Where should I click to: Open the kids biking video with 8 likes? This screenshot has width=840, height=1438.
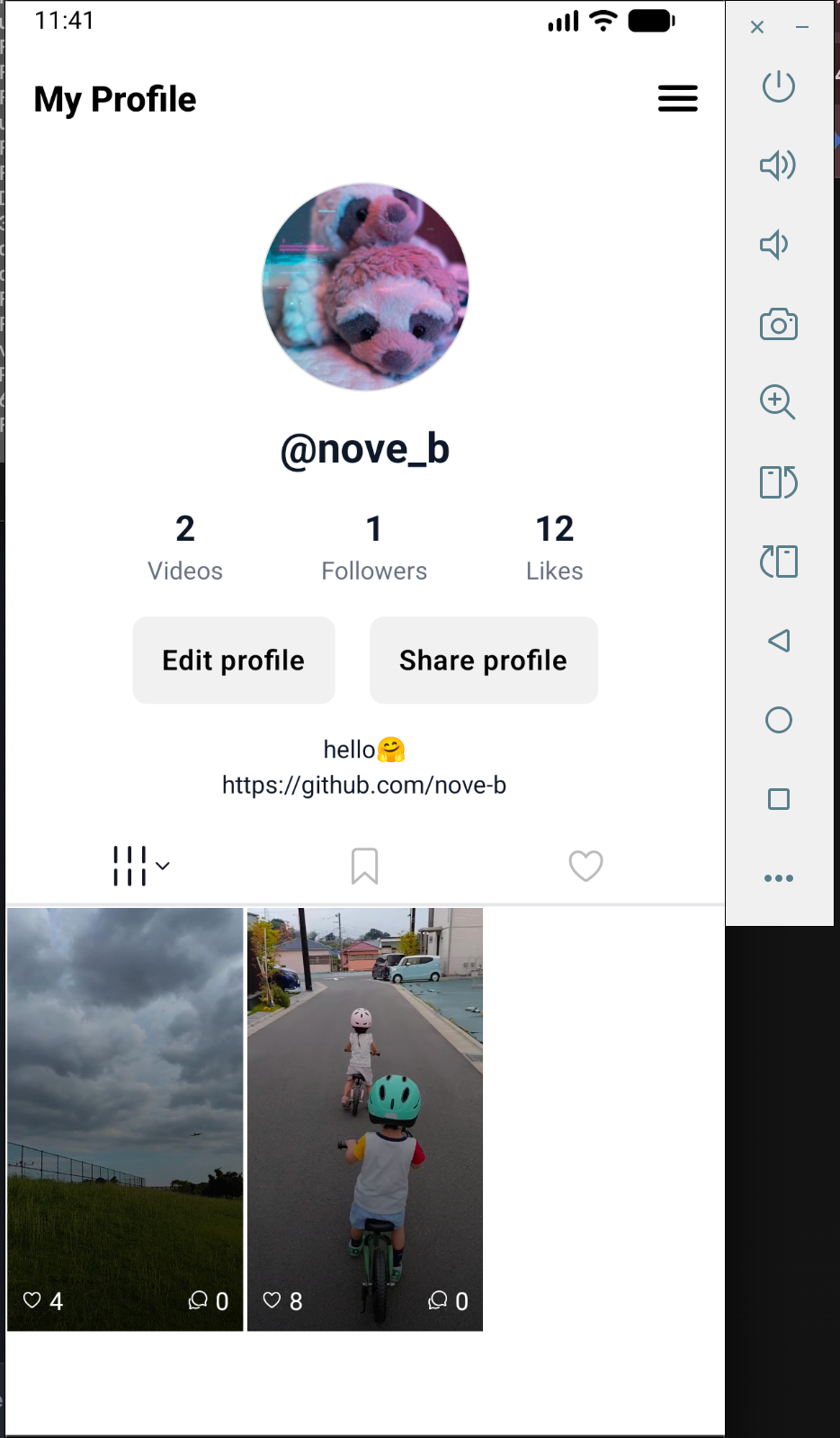click(x=365, y=1119)
